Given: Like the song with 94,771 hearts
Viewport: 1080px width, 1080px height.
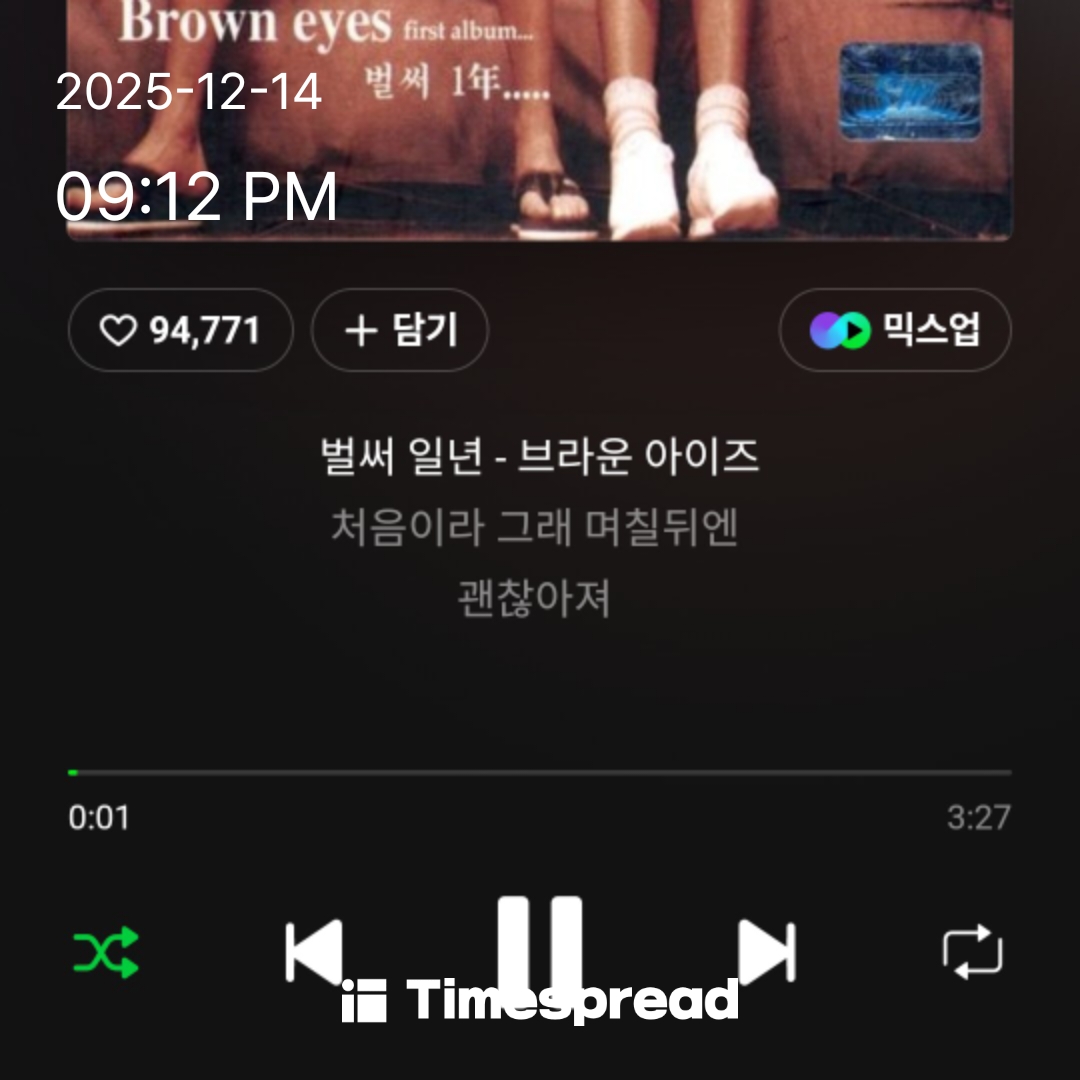Looking at the screenshot, I should pyautogui.click(x=181, y=330).
